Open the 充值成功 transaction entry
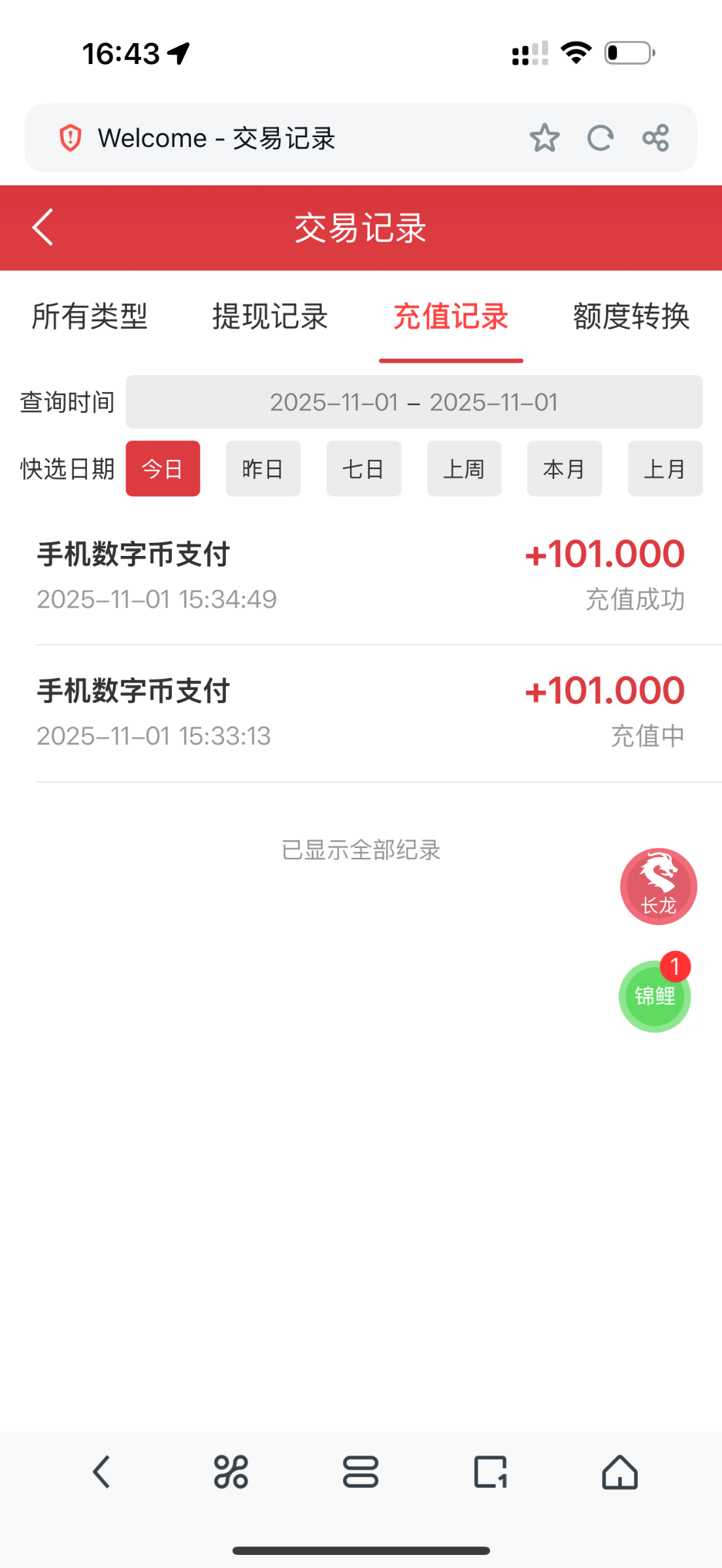 (x=361, y=575)
